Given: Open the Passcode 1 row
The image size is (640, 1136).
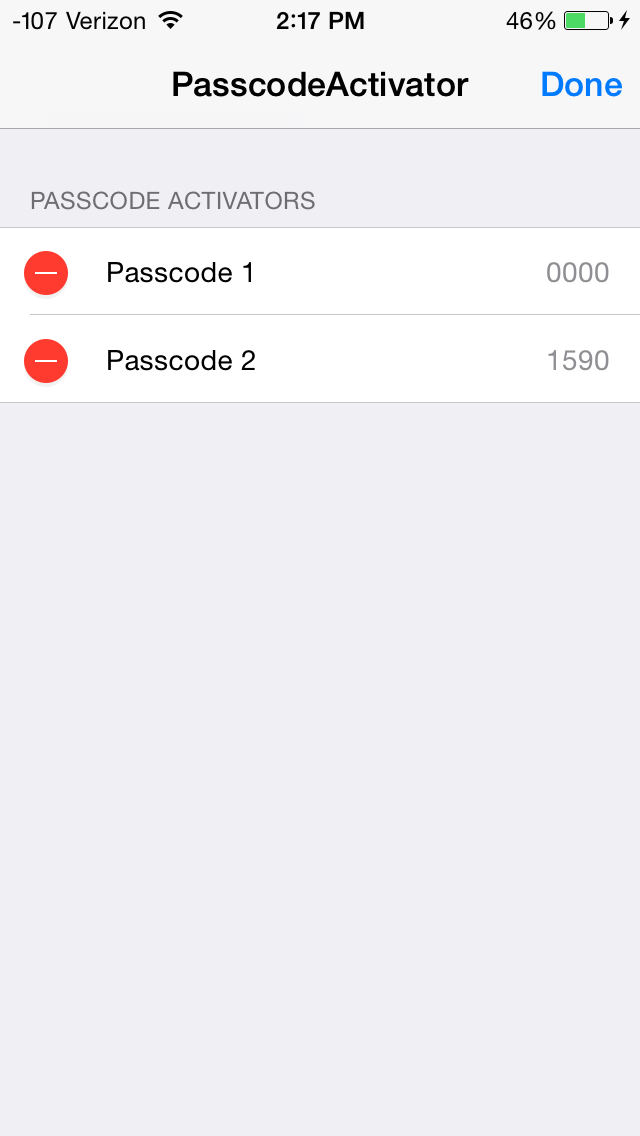Looking at the screenshot, I should point(320,272).
